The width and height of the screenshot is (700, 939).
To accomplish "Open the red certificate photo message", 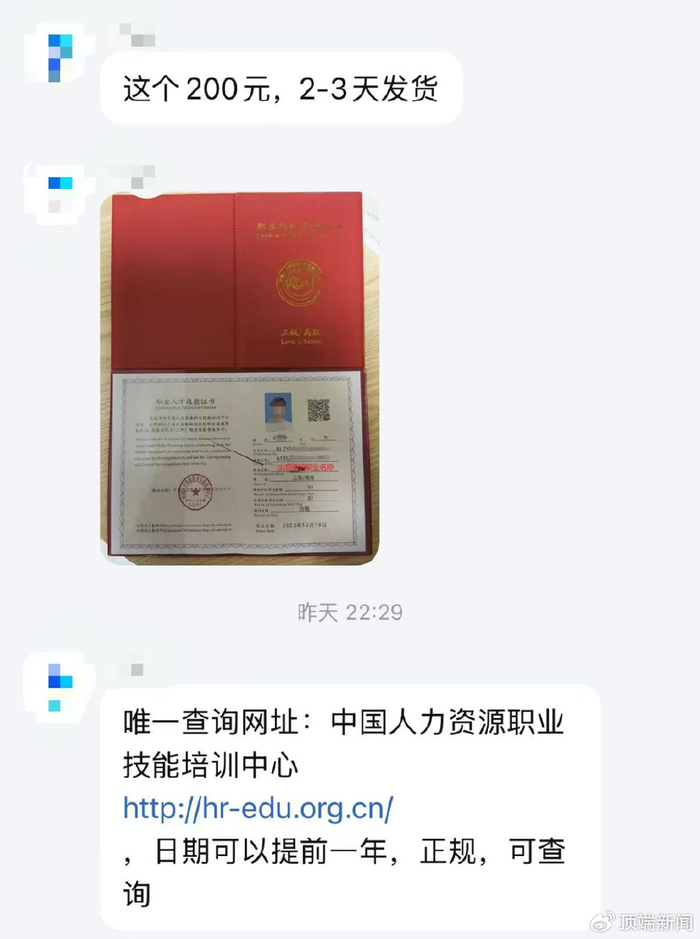I will (x=240, y=378).
